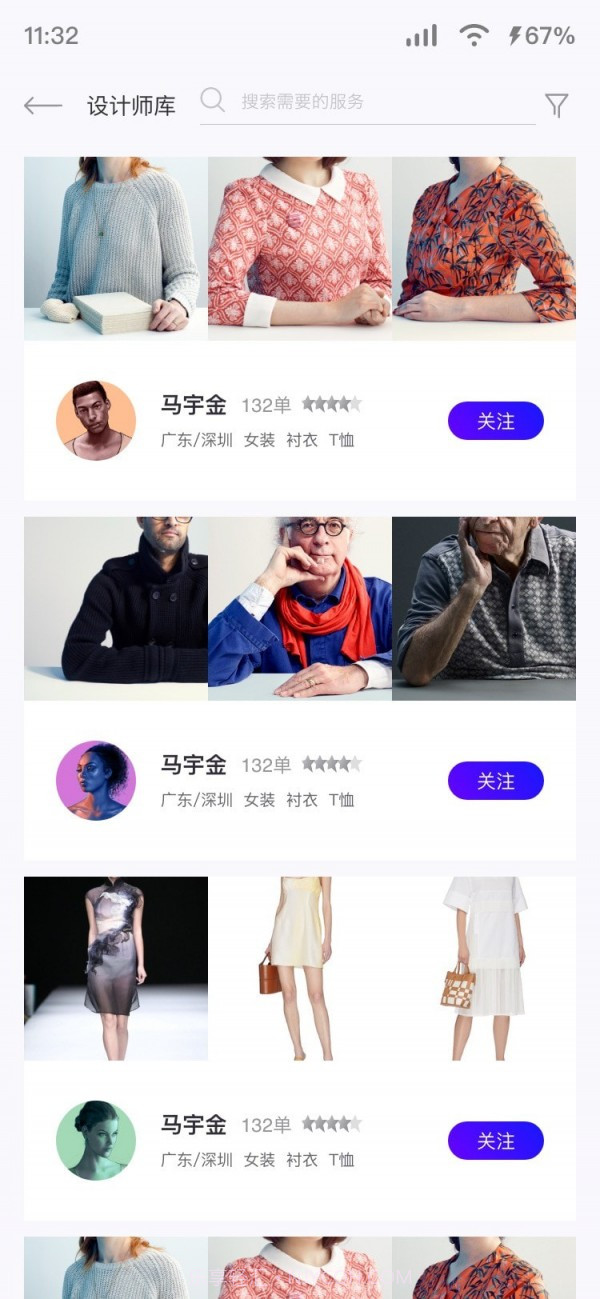Follow the designer with the green avatar
The width and height of the screenshot is (600, 1299).
click(x=495, y=1141)
